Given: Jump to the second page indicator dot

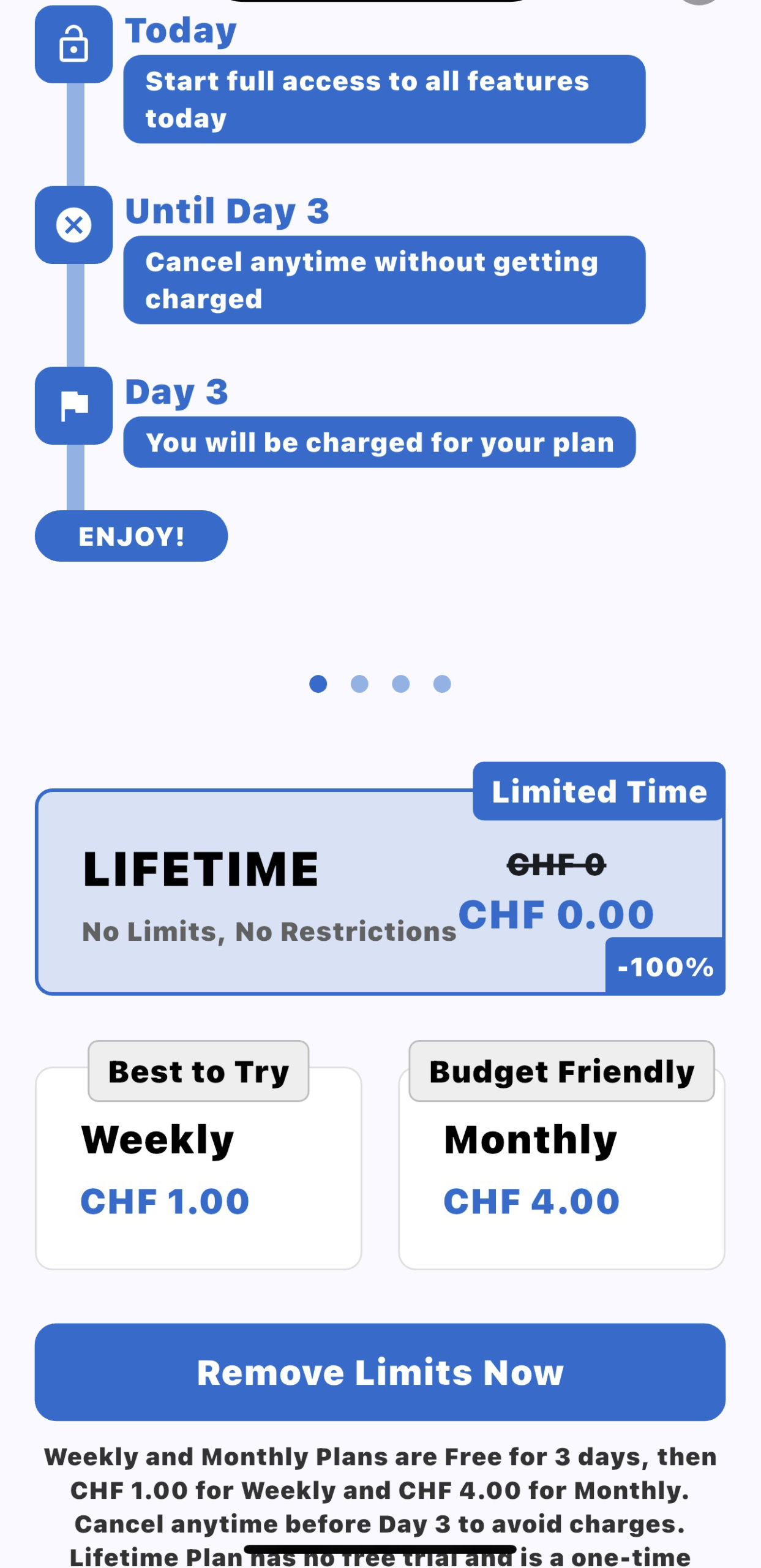Looking at the screenshot, I should (x=359, y=684).
